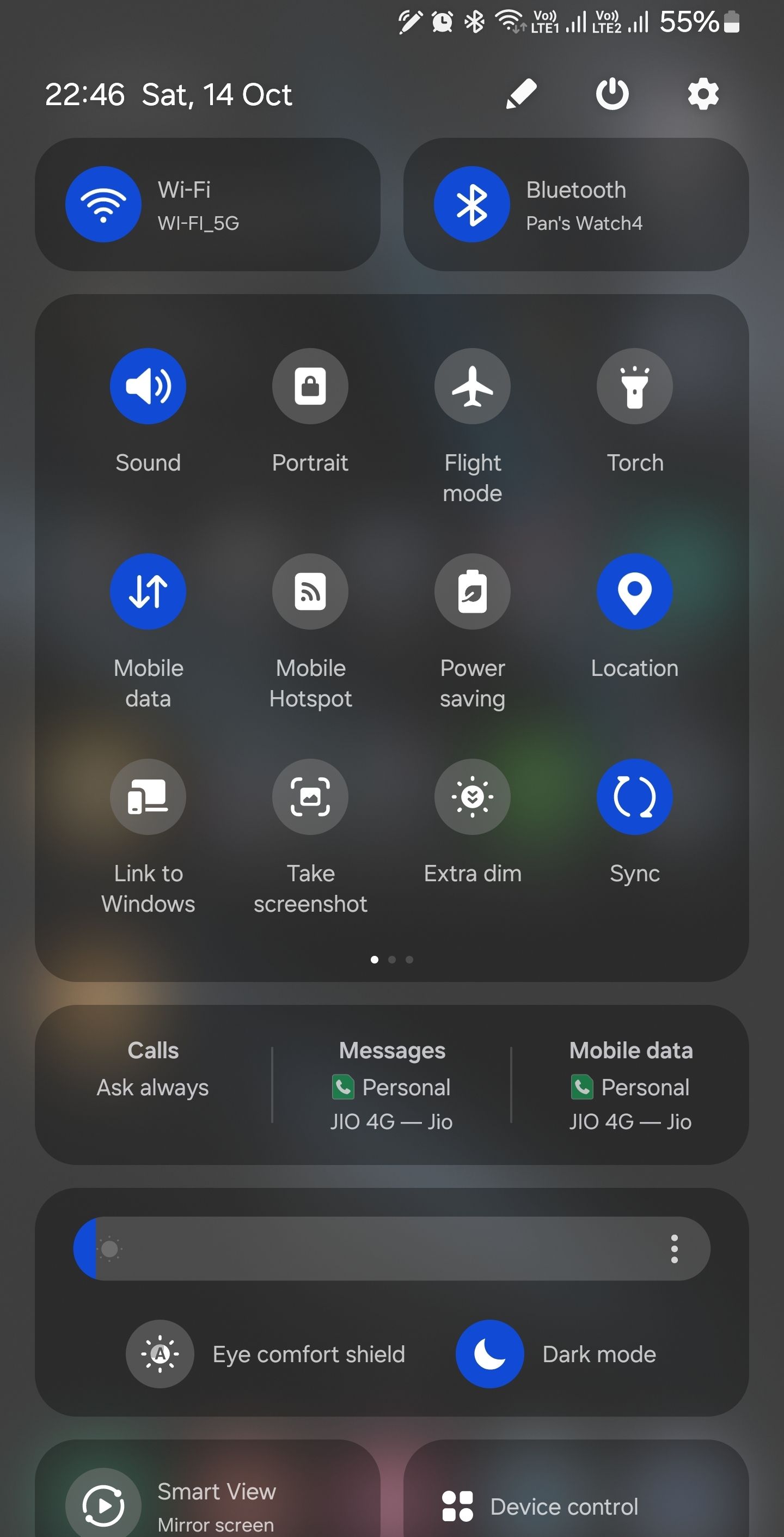Screen dimensions: 784x1537
Task: Select Messages SIM Personal JIO 4G
Action: click(392, 1087)
